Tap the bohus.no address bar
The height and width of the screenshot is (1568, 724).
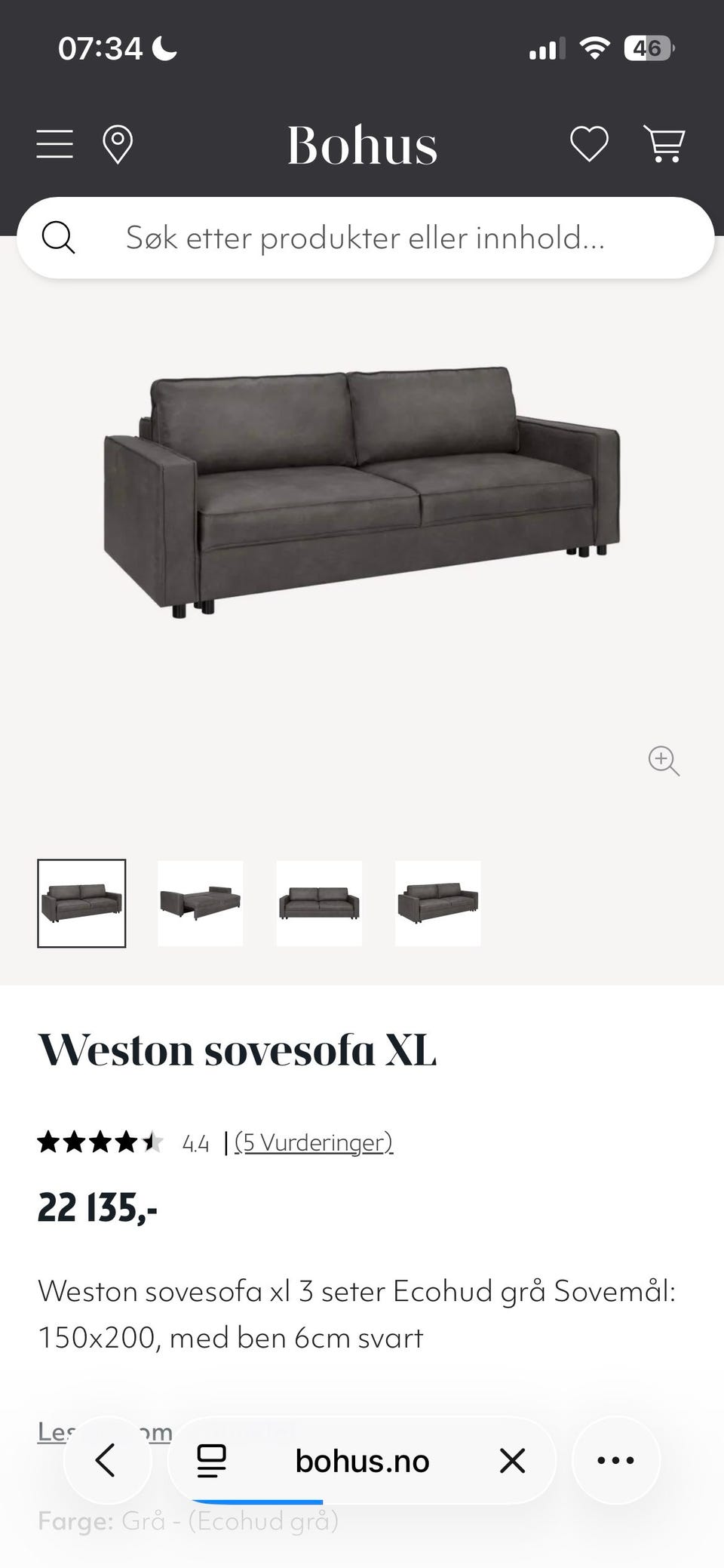click(362, 1462)
